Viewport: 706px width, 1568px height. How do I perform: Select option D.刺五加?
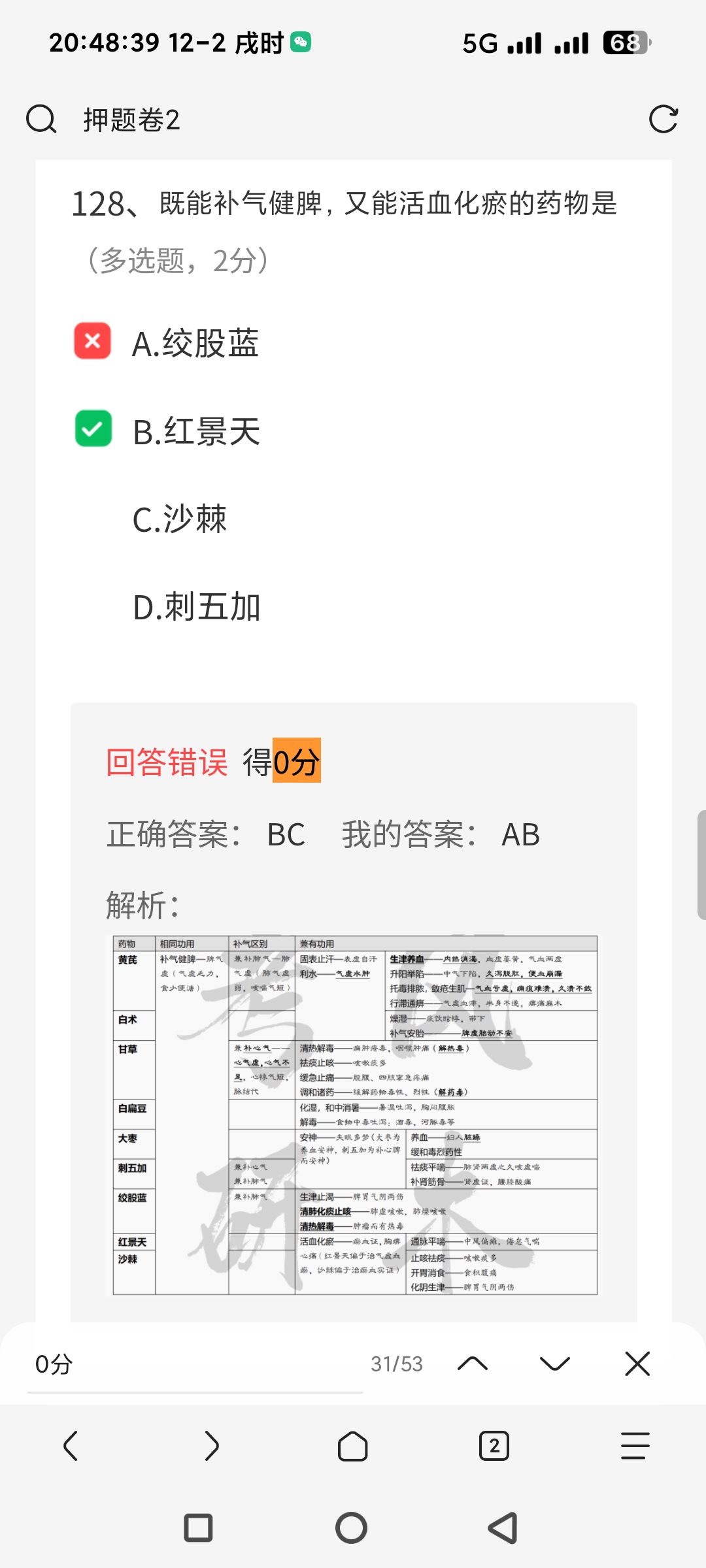tap(196, 608)
